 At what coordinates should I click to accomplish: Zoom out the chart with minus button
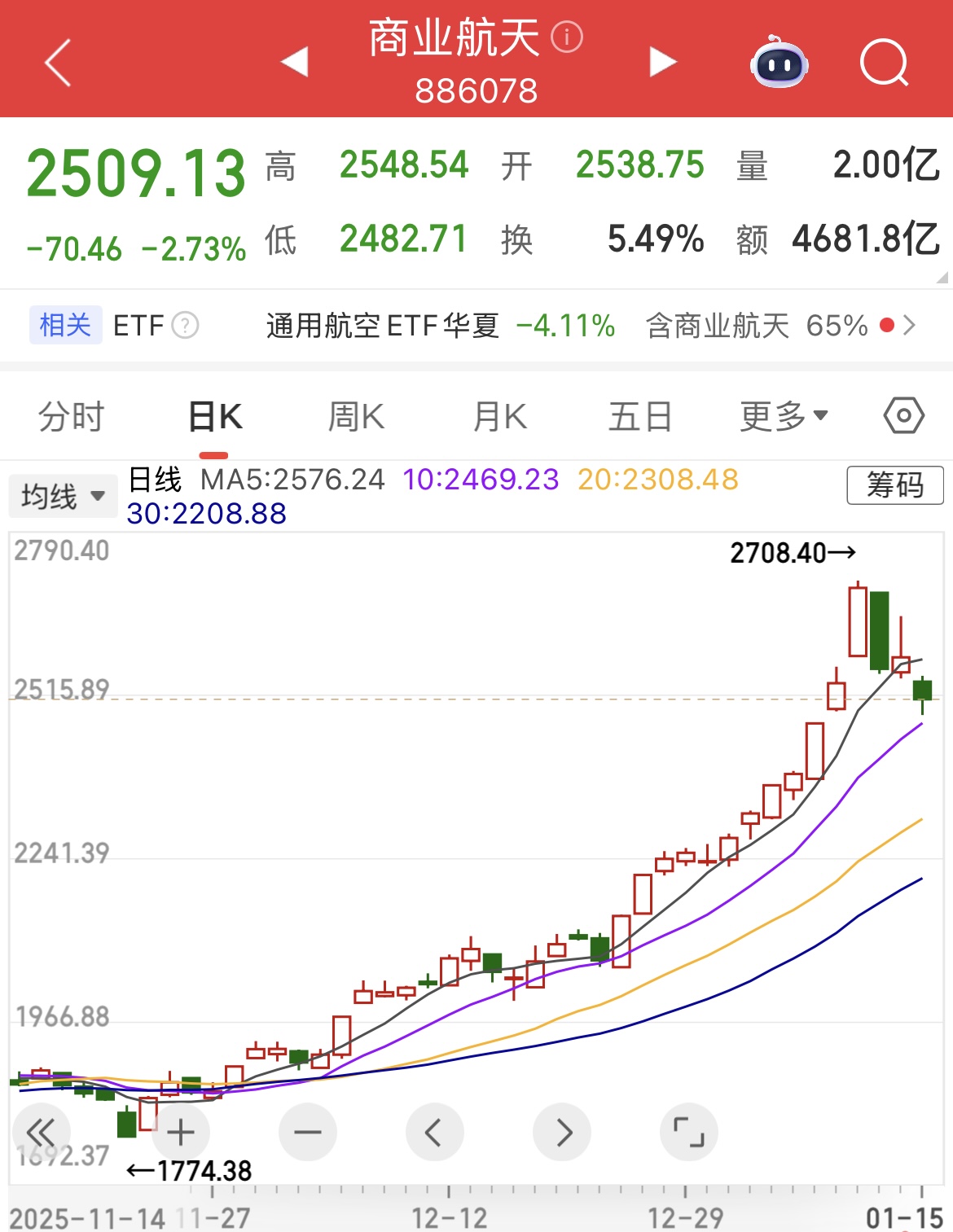(x=308, y=1133)
